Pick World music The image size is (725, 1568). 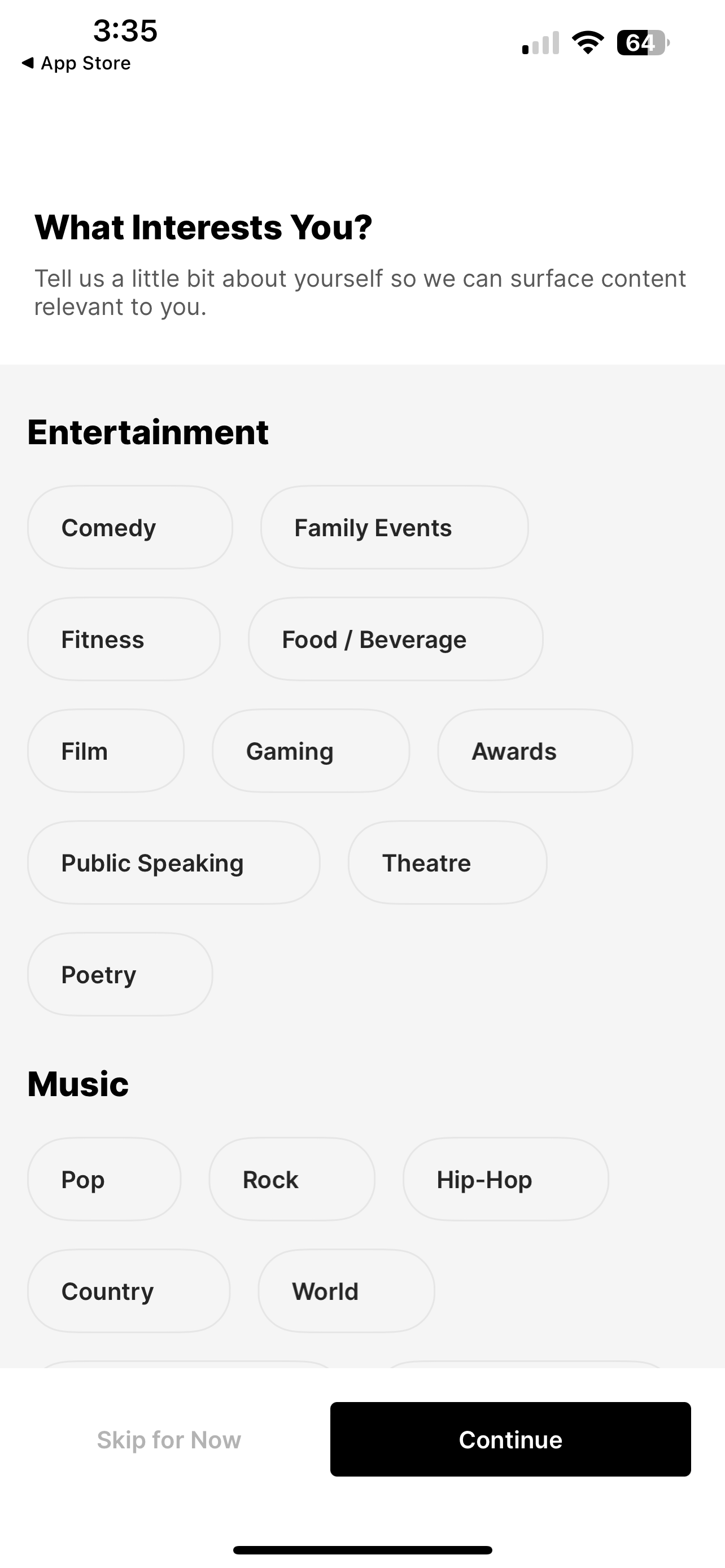click(346, 1290)
